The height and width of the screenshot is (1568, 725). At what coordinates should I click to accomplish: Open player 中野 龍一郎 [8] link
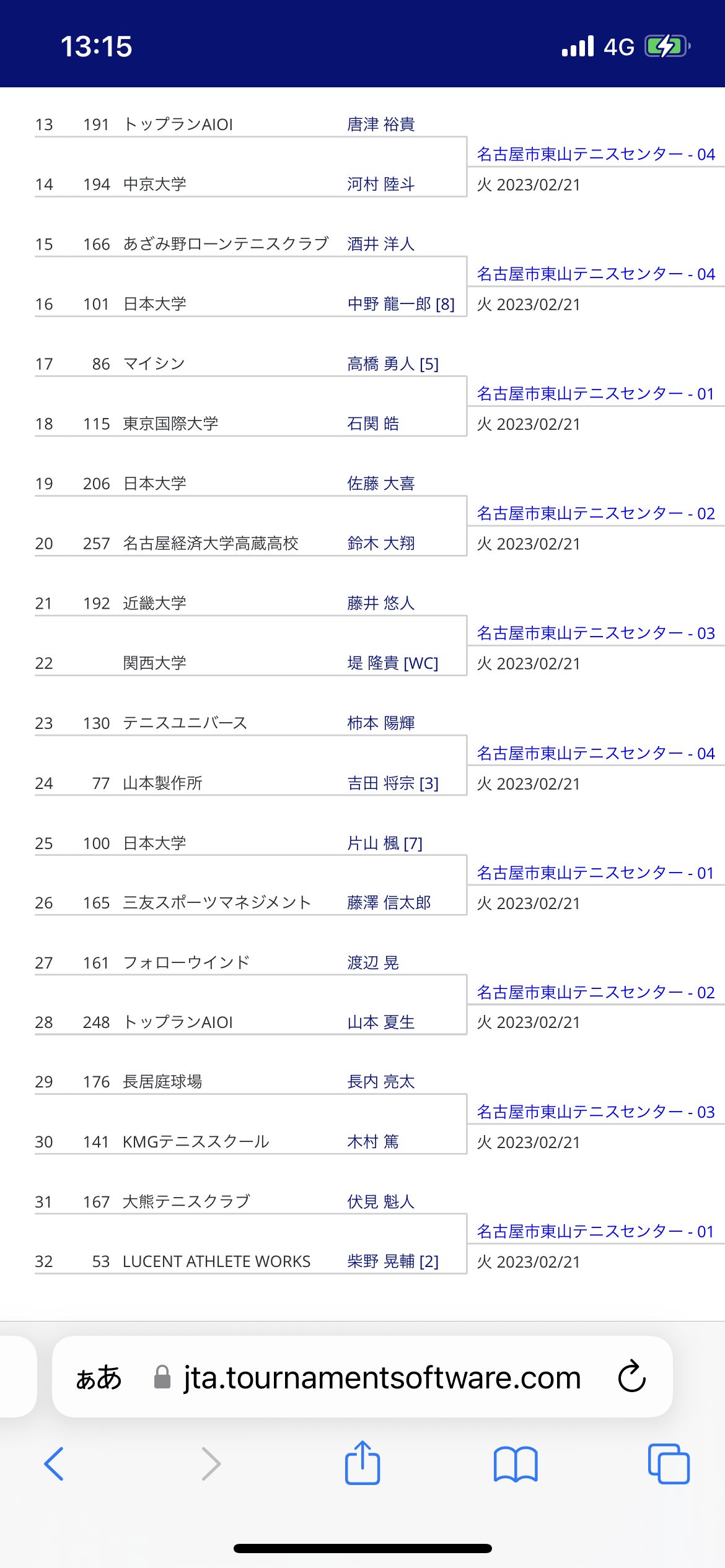tap(400, 304)
